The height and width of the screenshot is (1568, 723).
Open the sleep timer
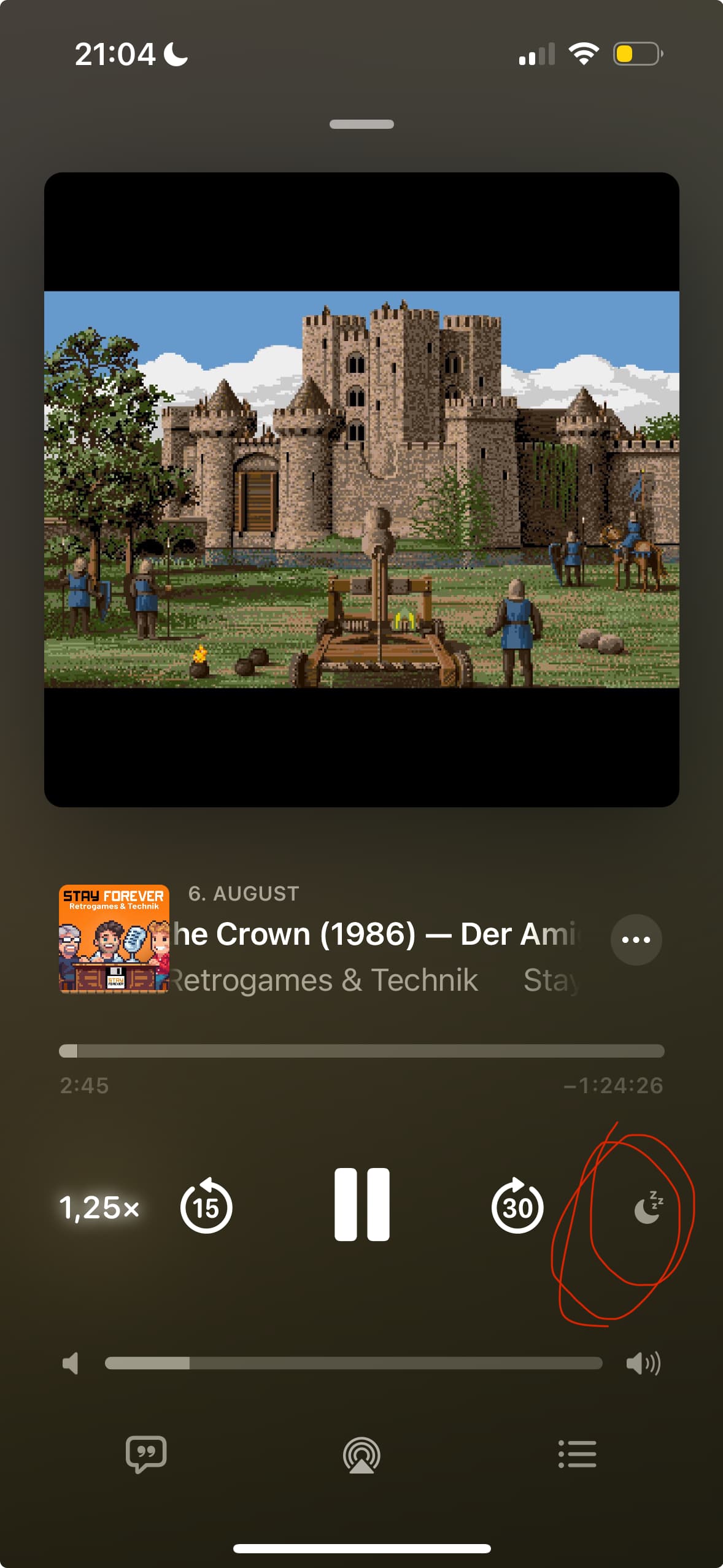click(x=648, y=1207)
